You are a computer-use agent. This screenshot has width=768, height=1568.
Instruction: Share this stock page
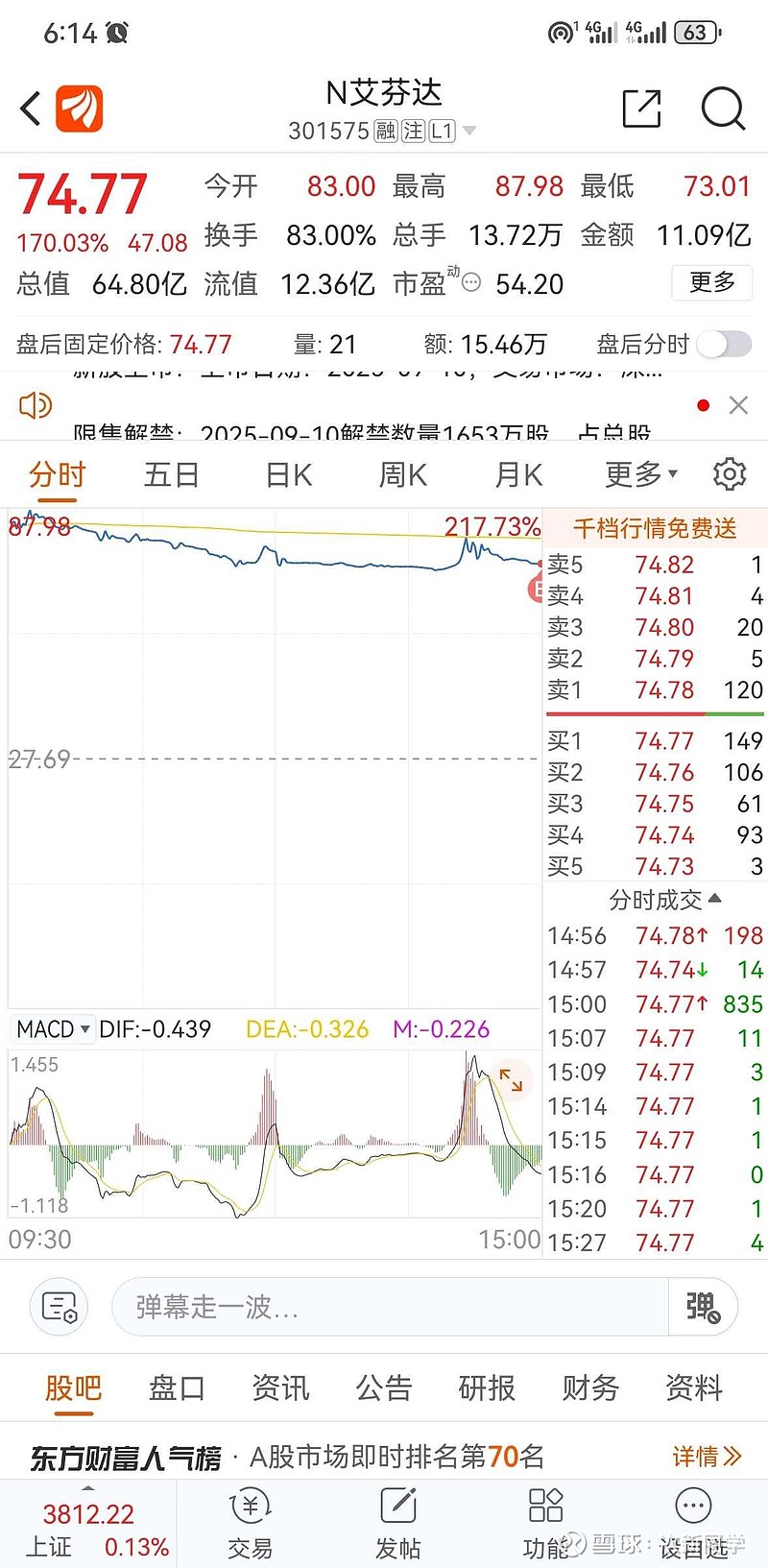tap(641, 109)
